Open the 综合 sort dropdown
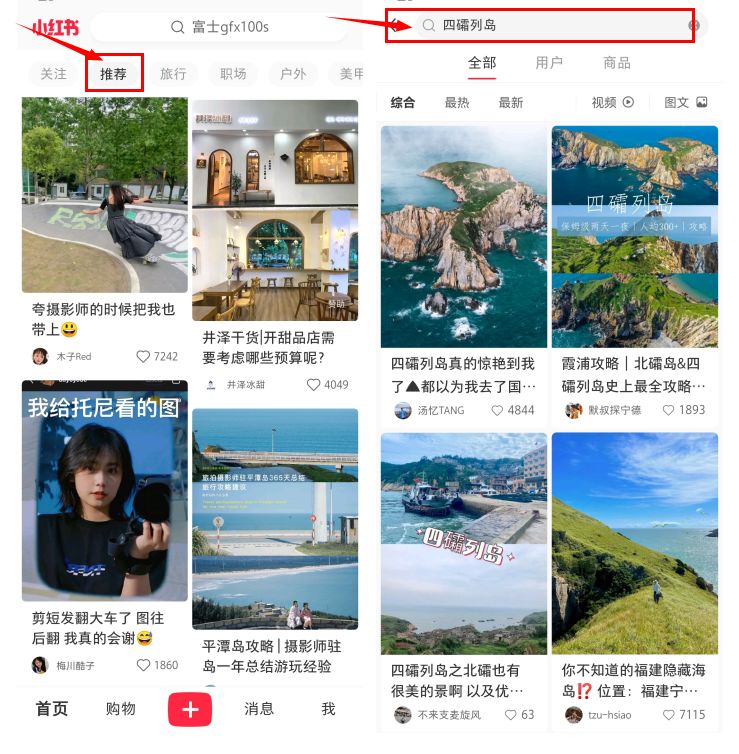739x754 pixels. 403,102
